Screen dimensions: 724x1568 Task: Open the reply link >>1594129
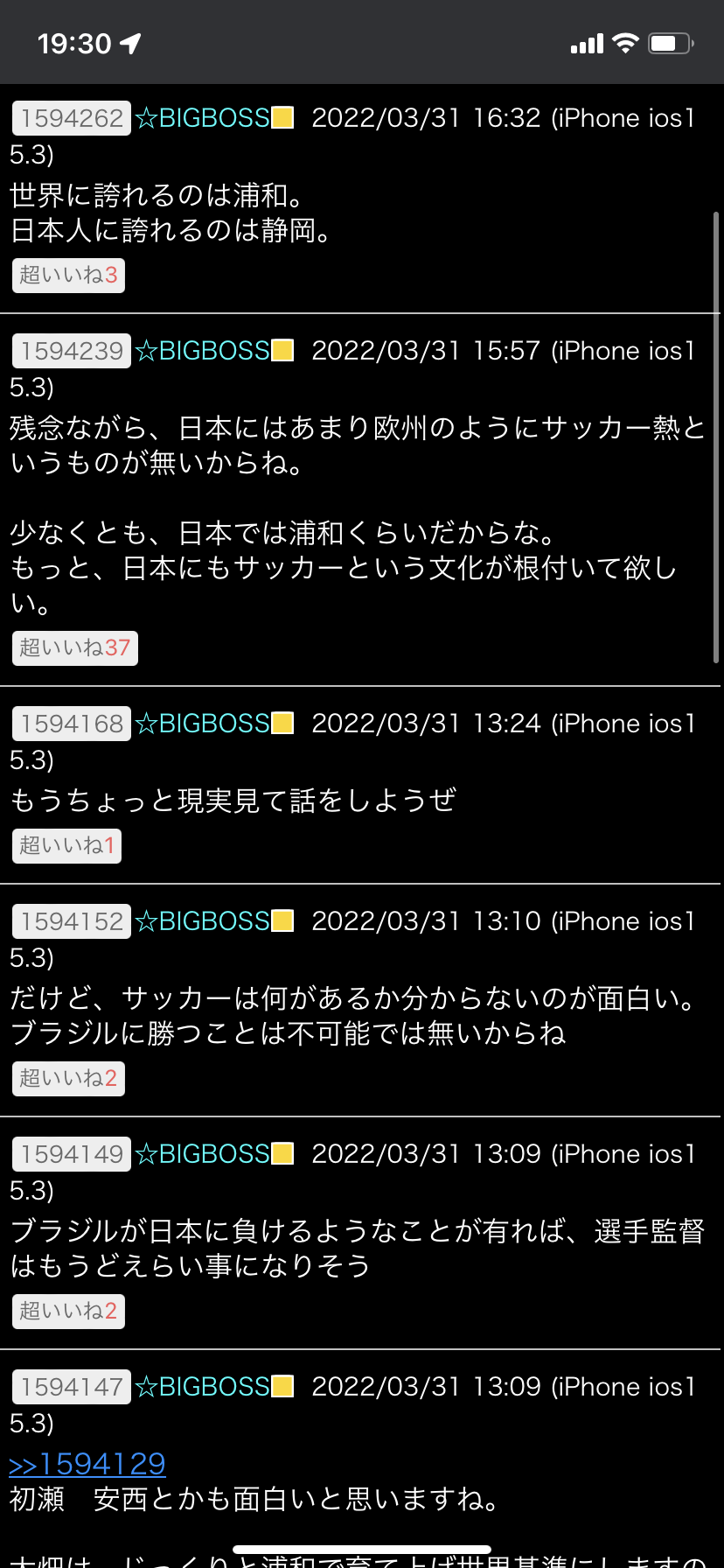coord(87,1464)
